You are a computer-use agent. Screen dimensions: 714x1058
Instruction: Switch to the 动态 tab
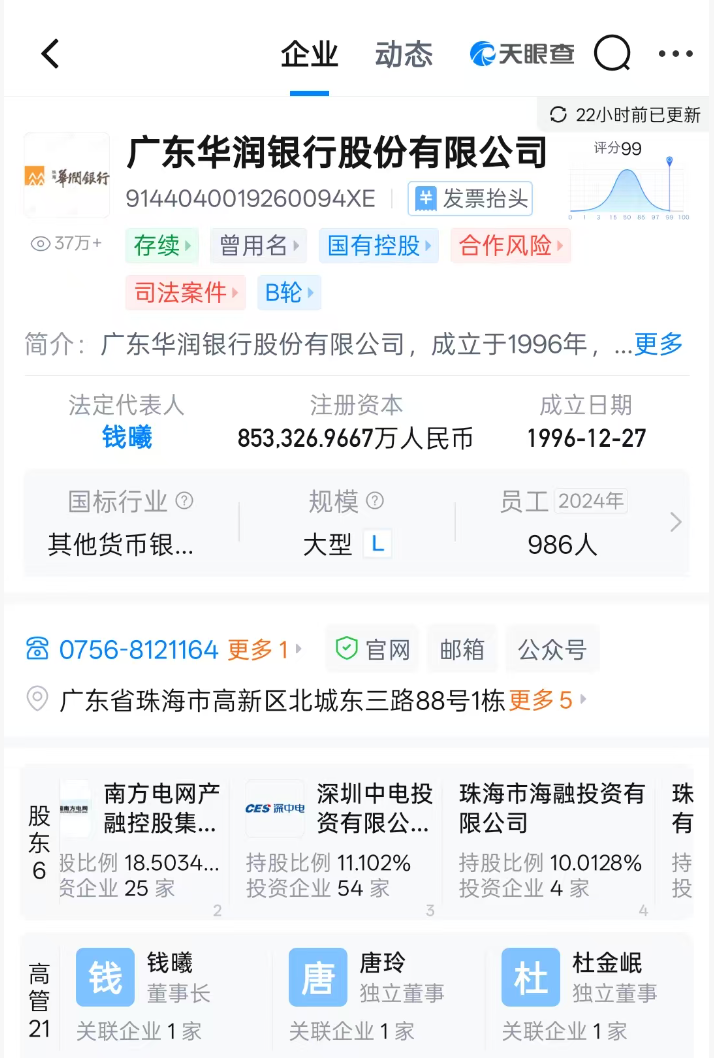pos(403,54)
